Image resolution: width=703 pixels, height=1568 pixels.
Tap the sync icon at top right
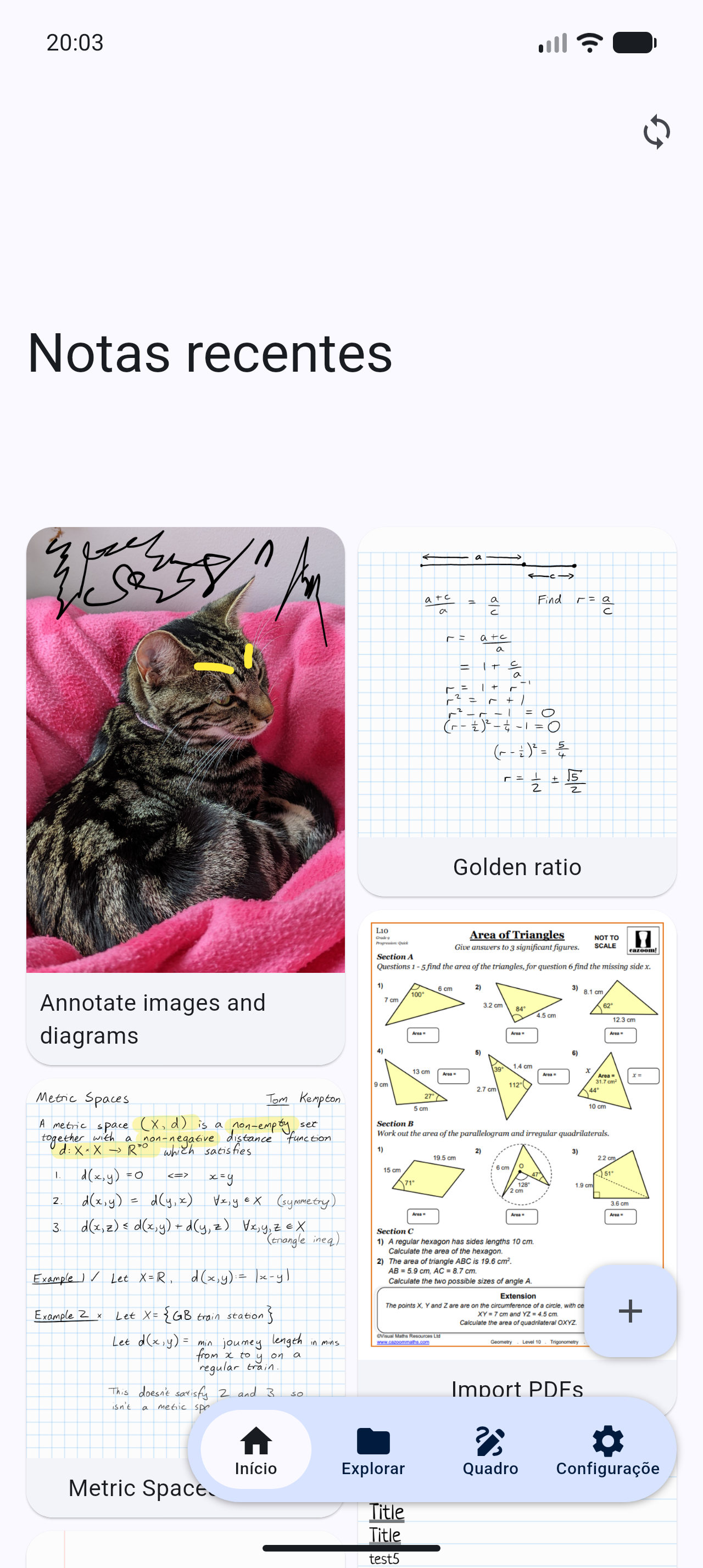click(656, 131)
